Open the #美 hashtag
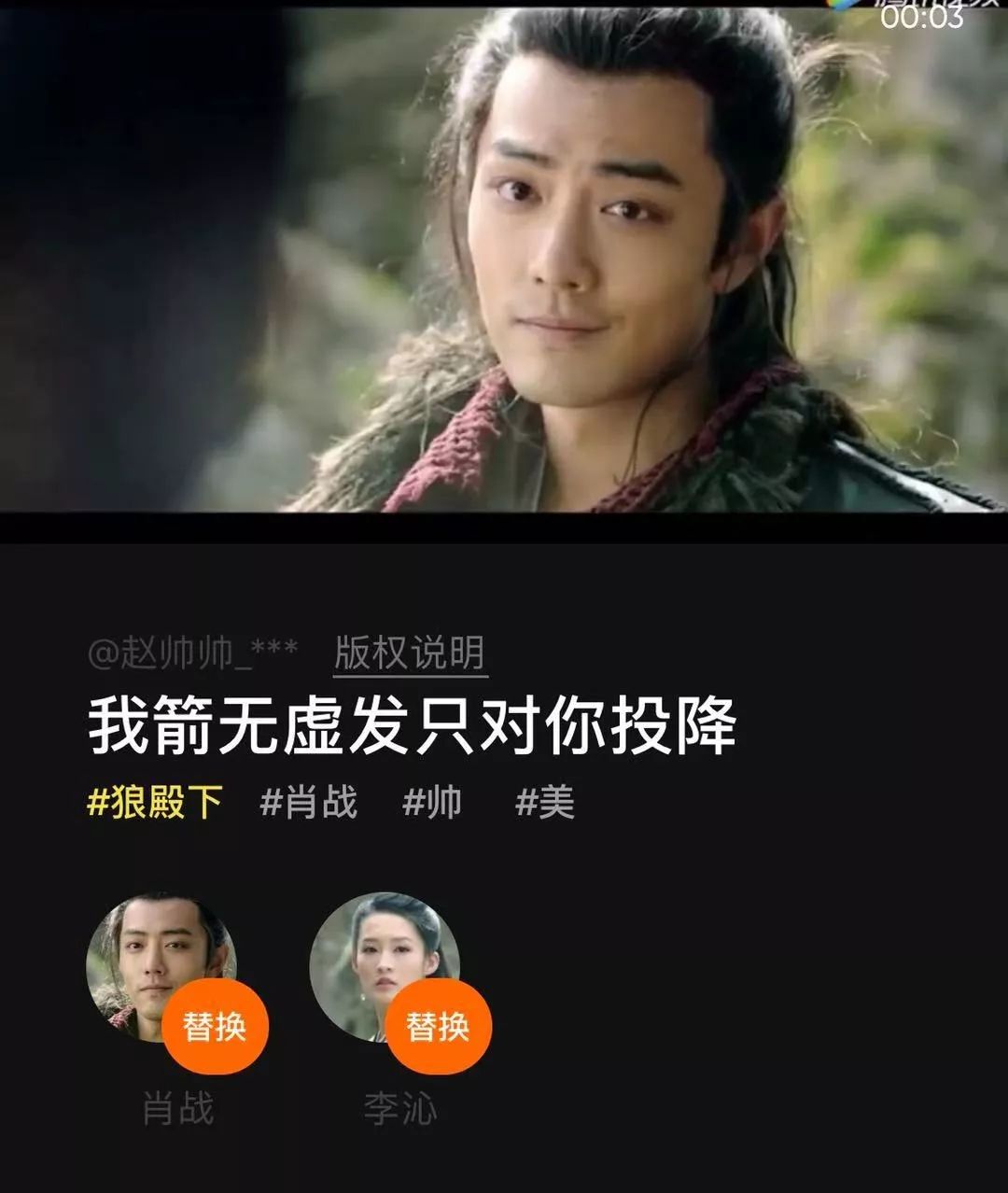The height and width of the screenshot is (1193, 1008). pyautogui.click(x=545, y=802)
